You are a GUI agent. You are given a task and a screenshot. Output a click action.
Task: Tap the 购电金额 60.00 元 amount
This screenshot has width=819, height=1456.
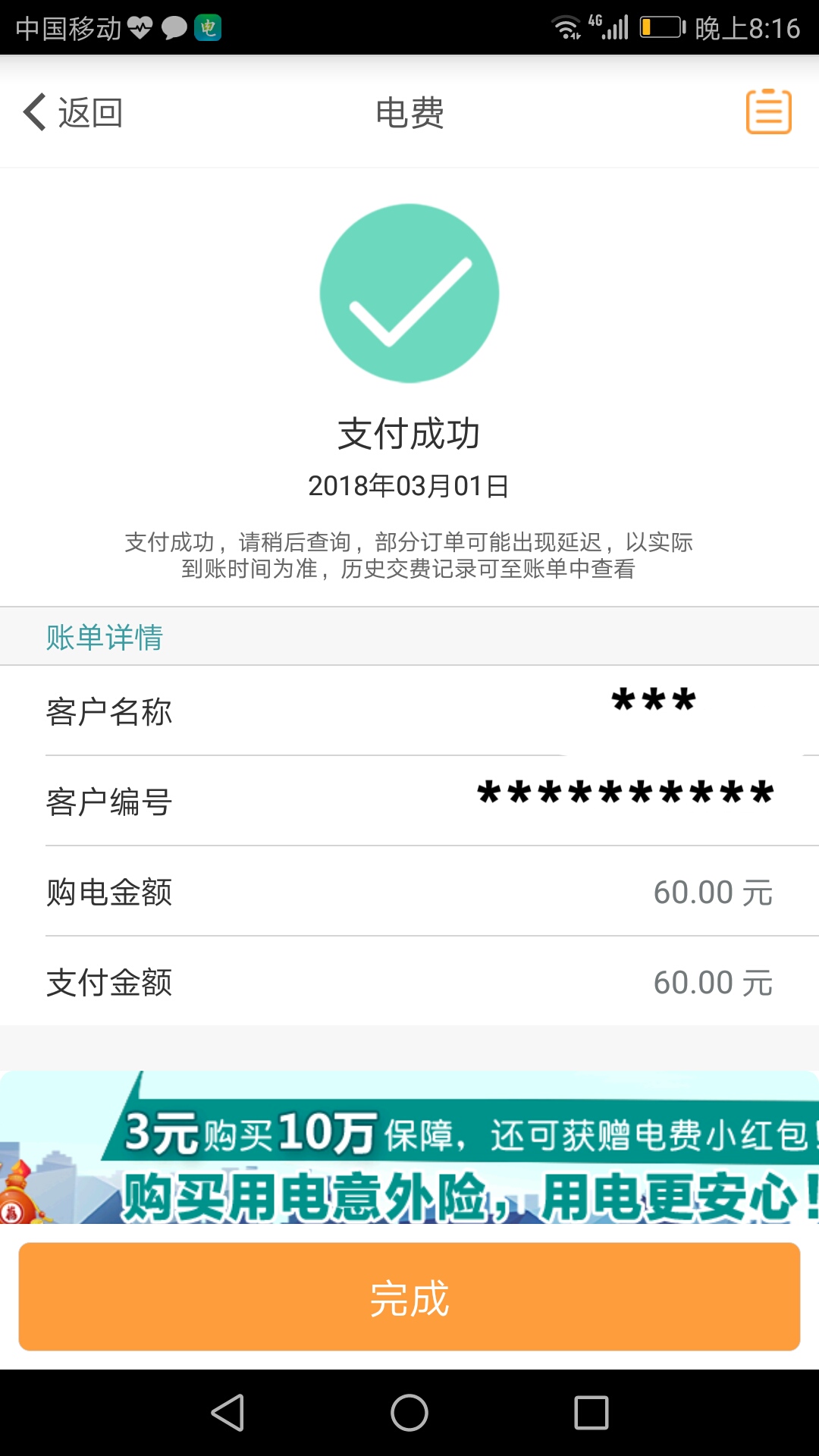[713, 893]
